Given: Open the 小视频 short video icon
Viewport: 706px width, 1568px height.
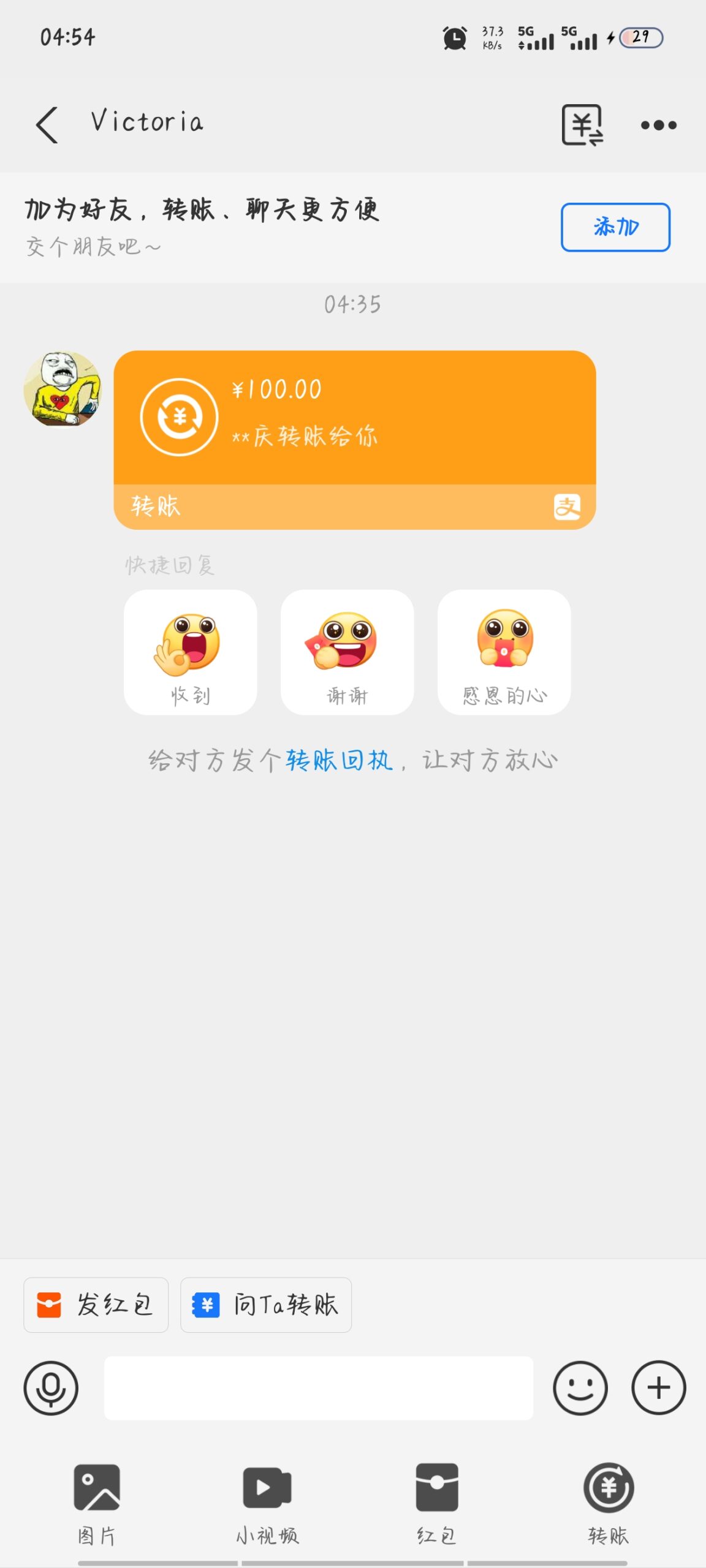Looking at the screenshot, I should coord(265,1494).
